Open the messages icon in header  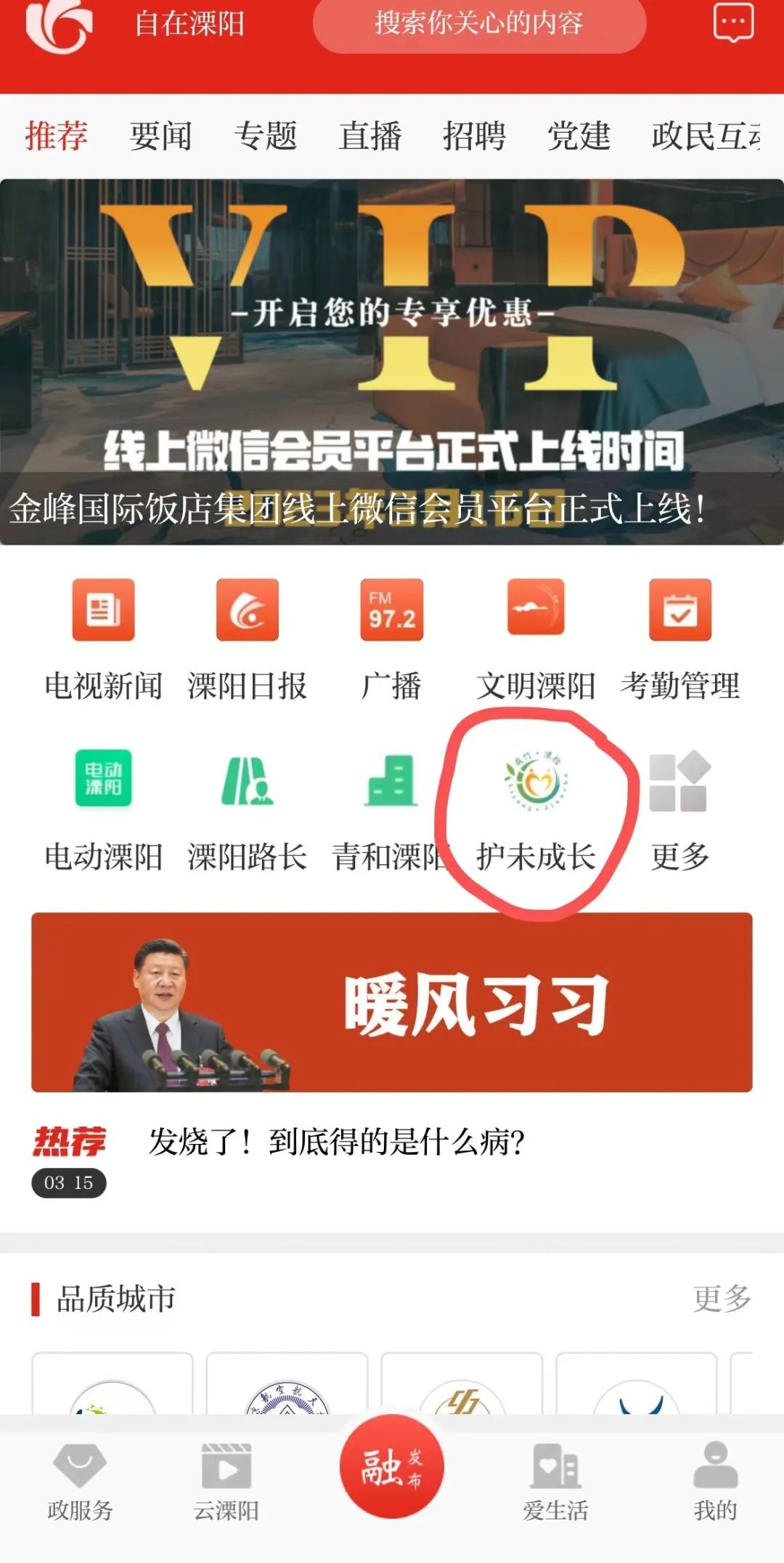pos(733,23)
